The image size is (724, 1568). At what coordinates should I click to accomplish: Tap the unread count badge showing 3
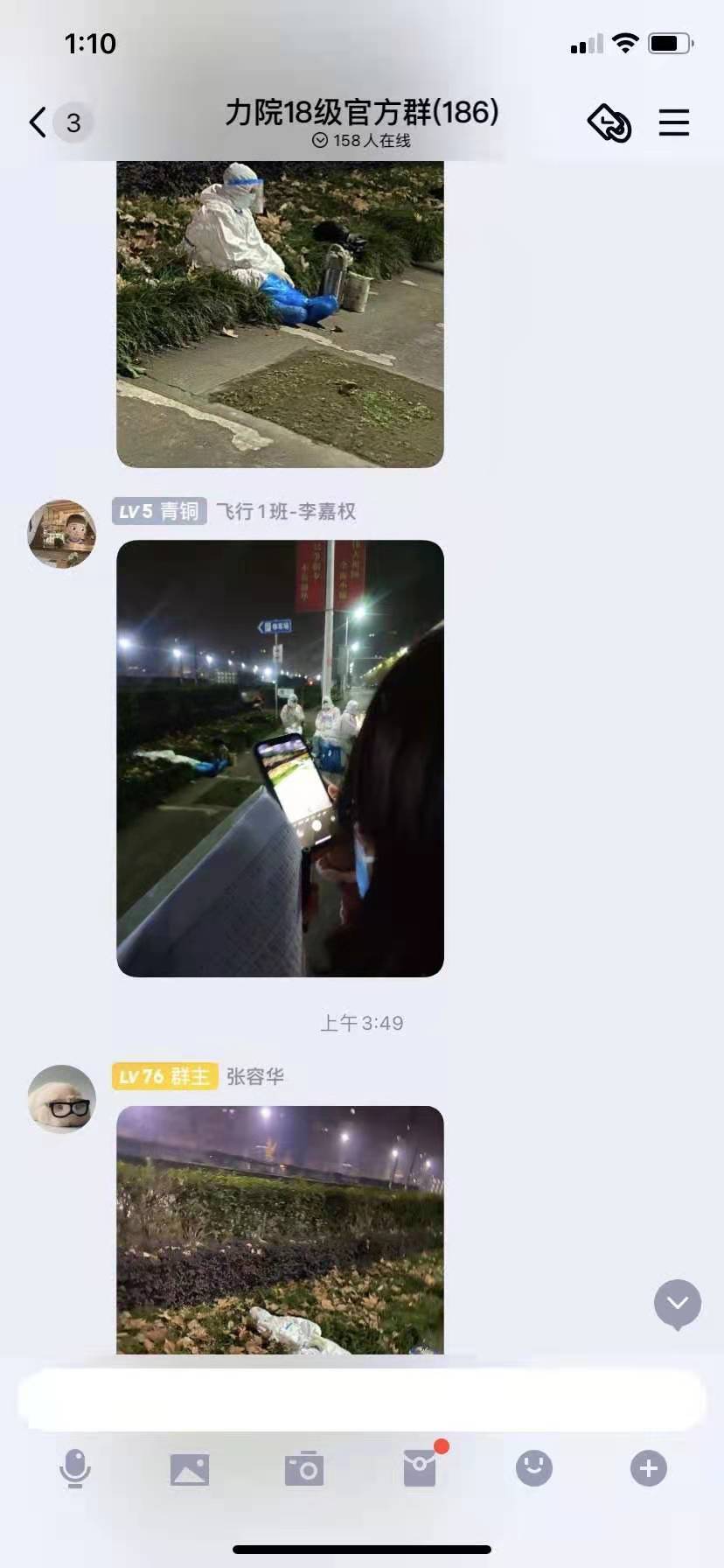[73, 122]
